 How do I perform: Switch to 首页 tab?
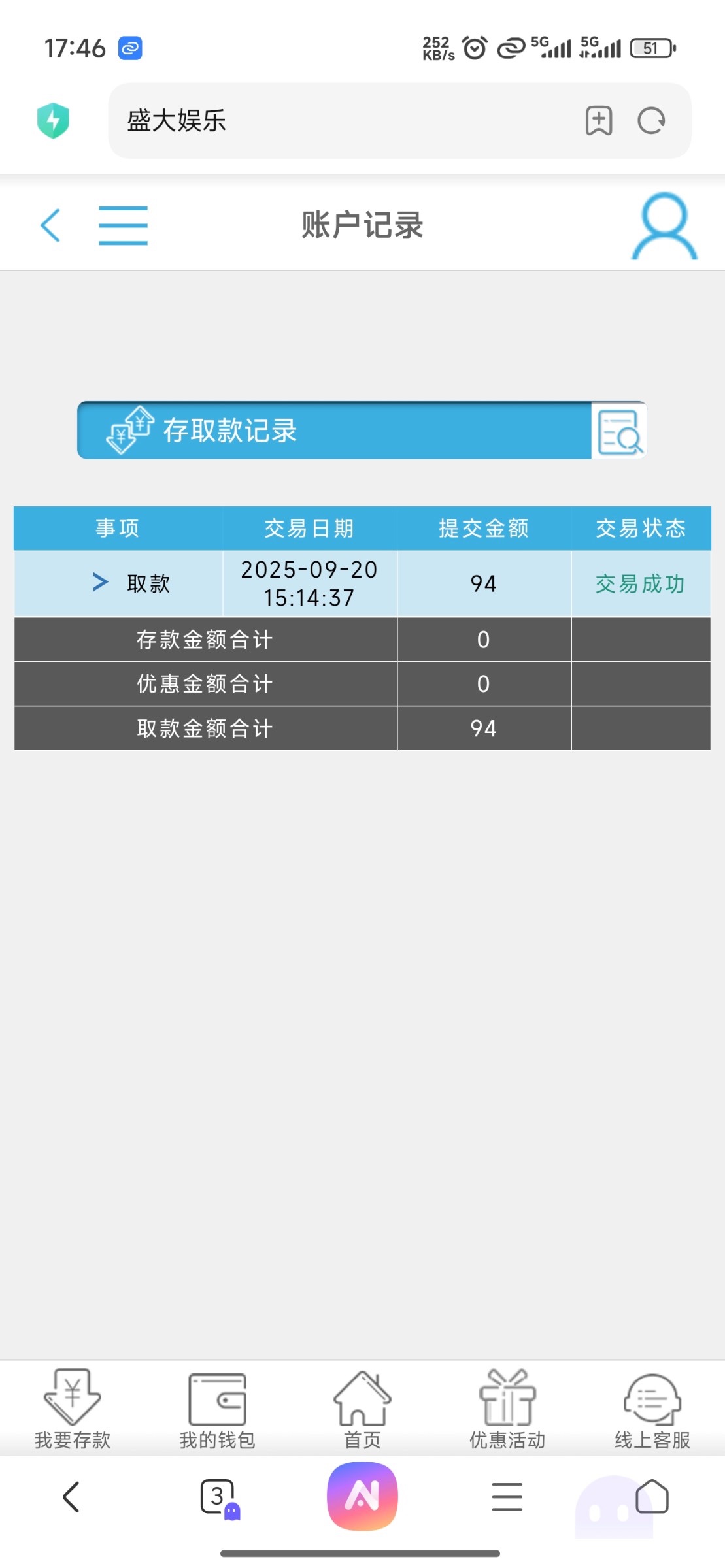(362, 1409)
